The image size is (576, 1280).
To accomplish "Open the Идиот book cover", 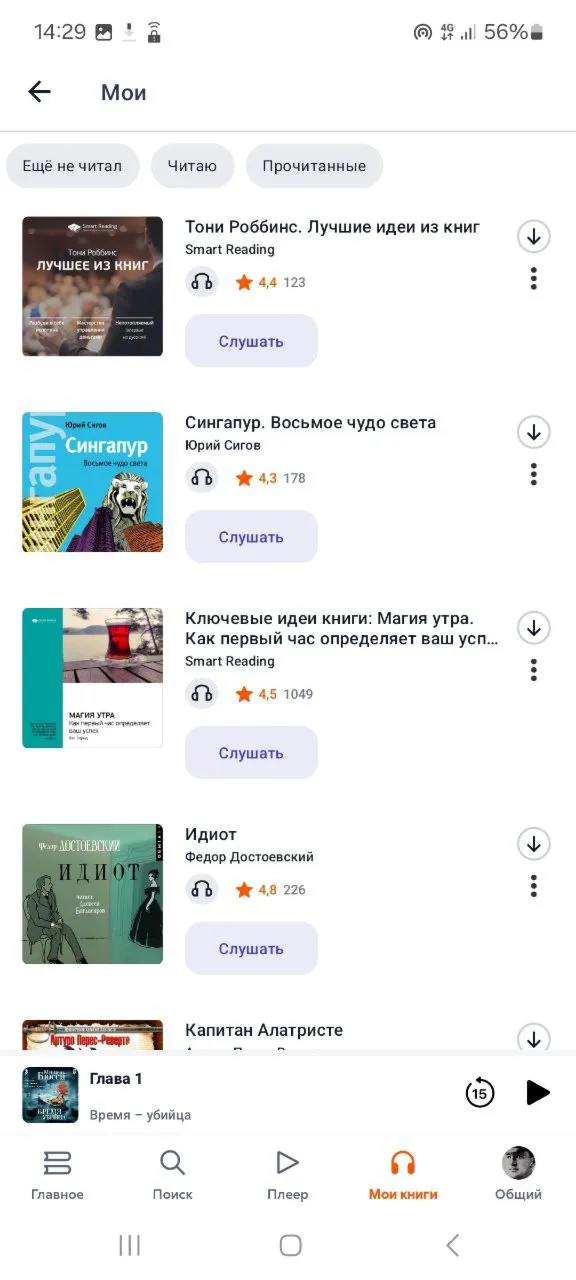I will [x=92, y=894].
